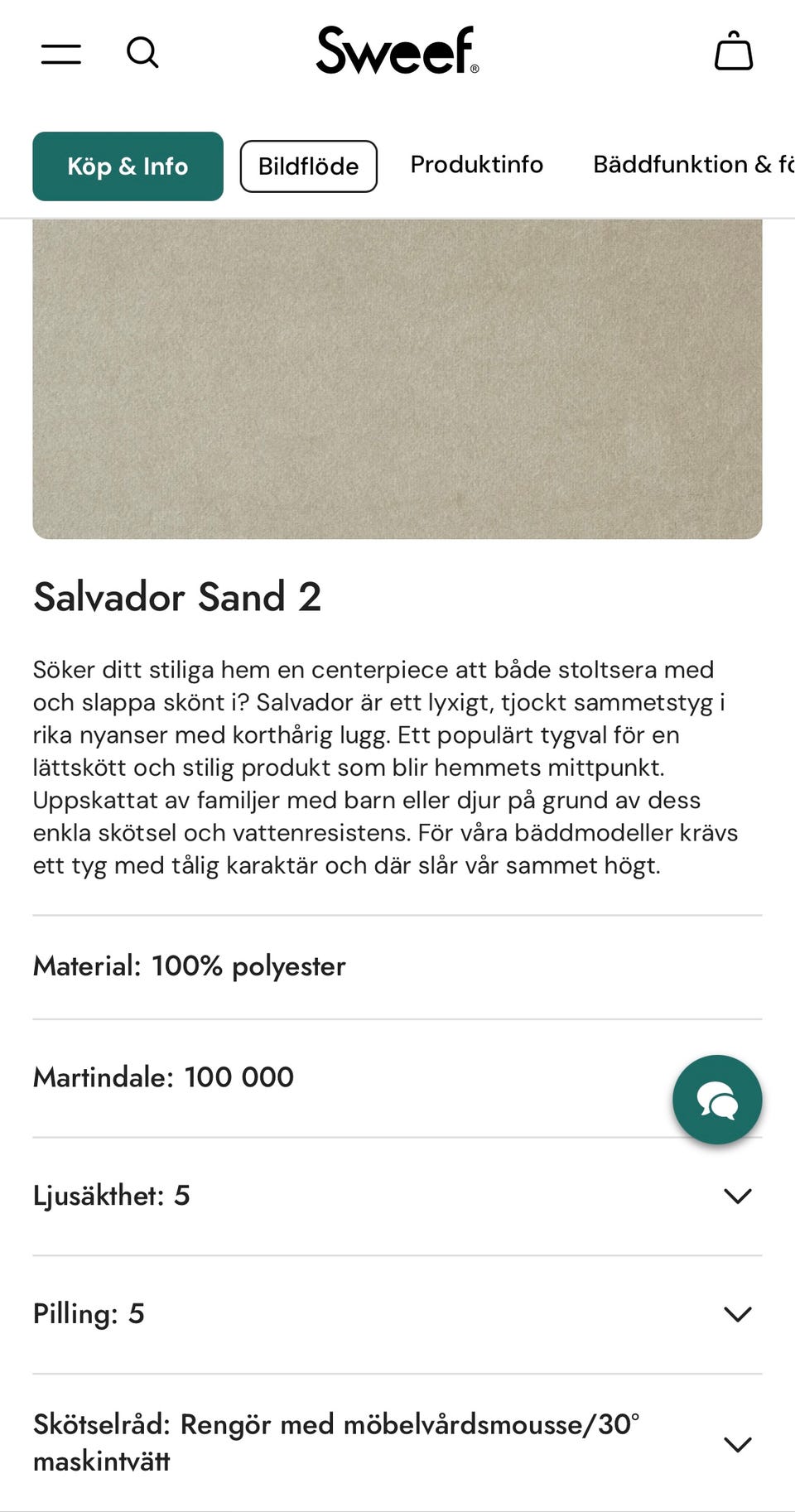795x1512 pixels.
Task: Switch to the Bildflöde tab
Action: point(308,166)
